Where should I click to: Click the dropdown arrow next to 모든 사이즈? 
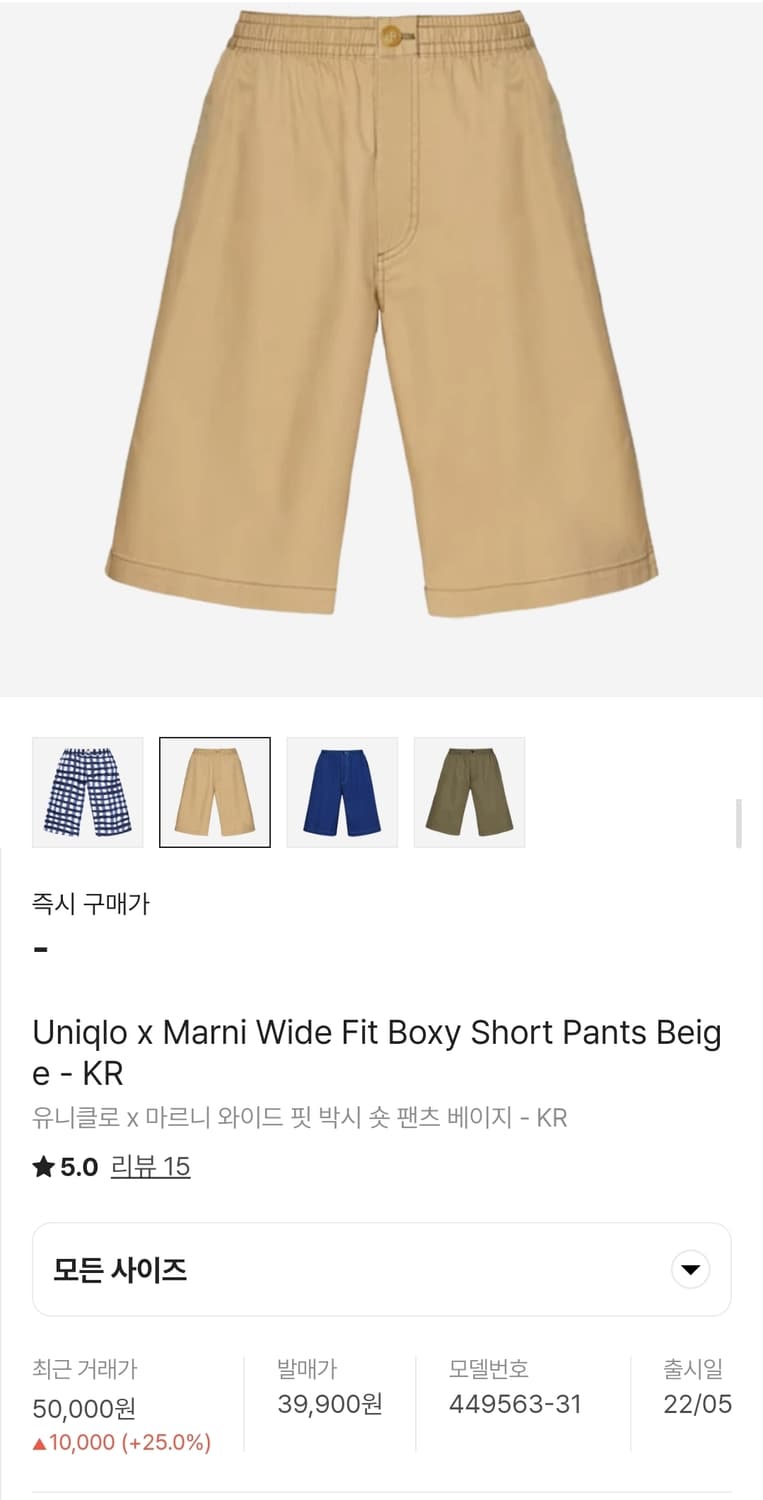coord(689,1268)
